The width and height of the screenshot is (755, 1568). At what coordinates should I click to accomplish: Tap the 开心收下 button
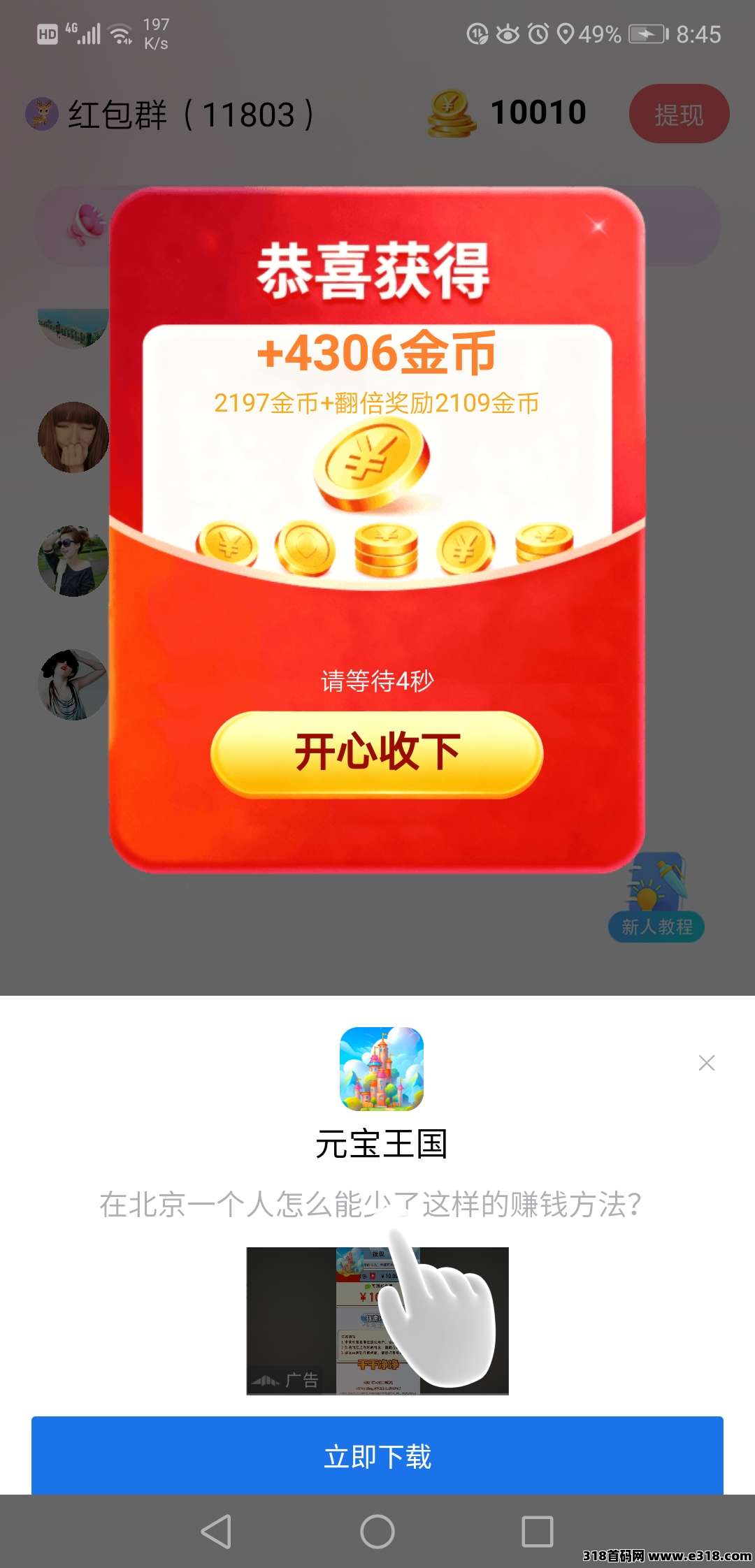pos(377,753)
